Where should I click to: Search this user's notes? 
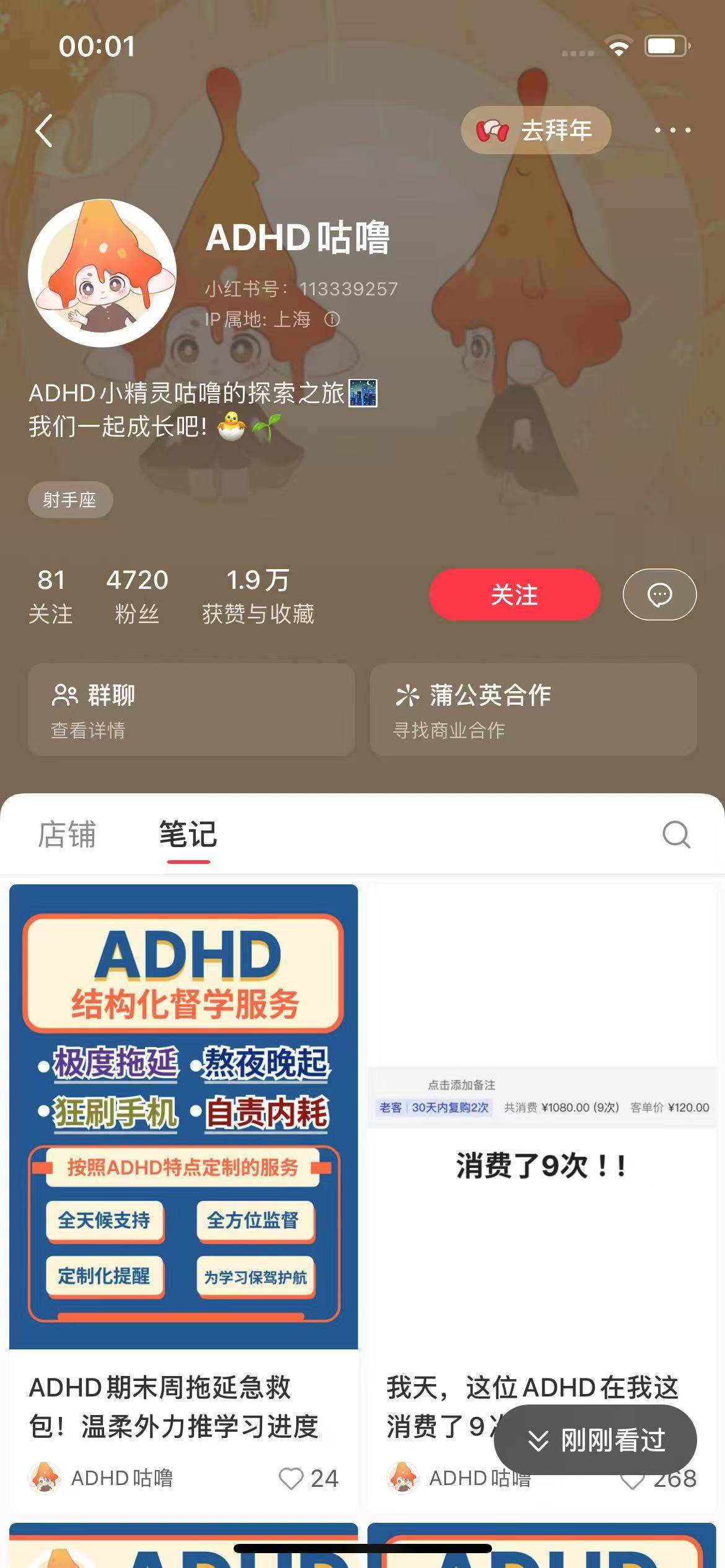(x=676, y=835)
